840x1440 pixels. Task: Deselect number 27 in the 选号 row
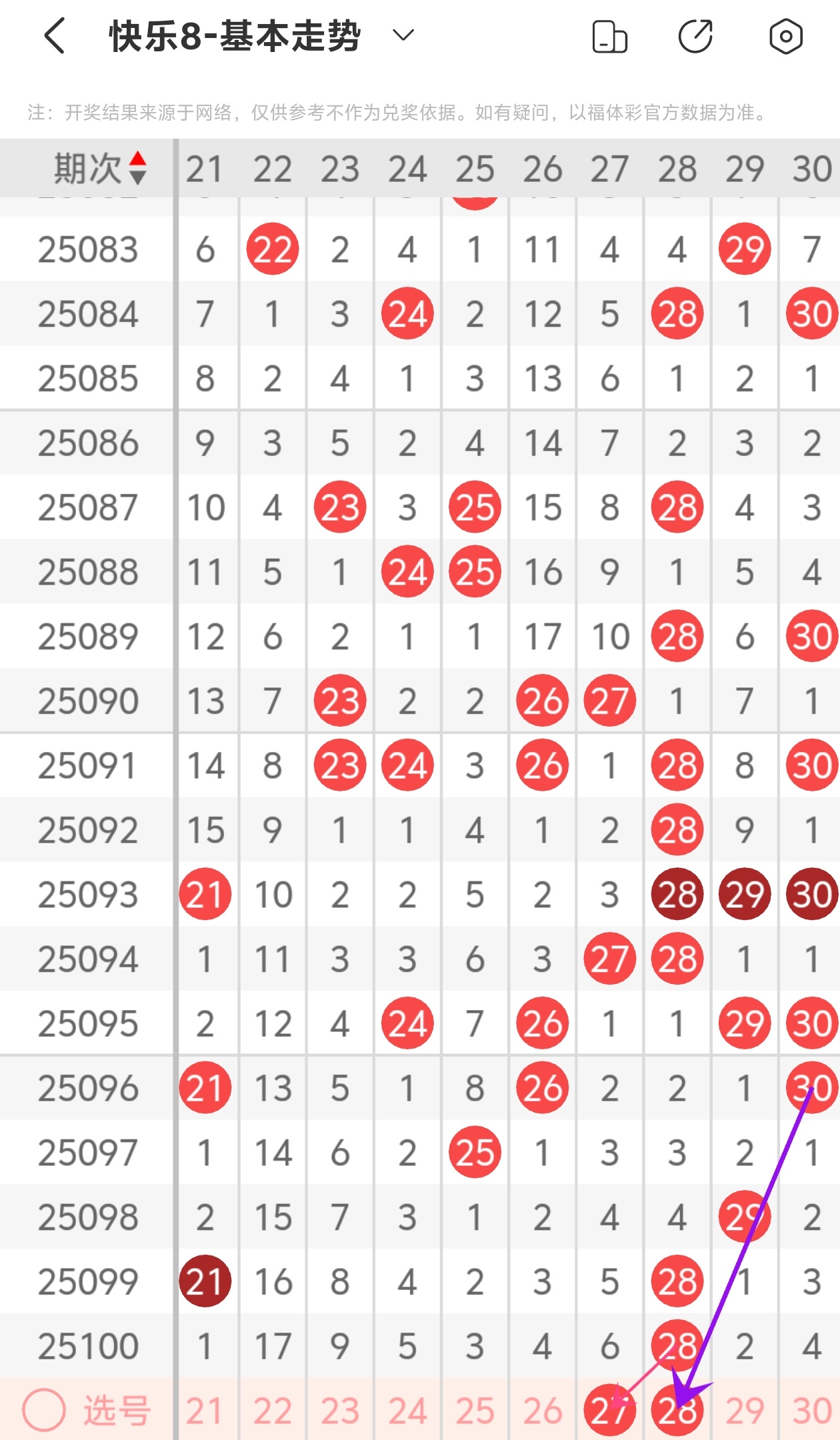[609, 1411]
